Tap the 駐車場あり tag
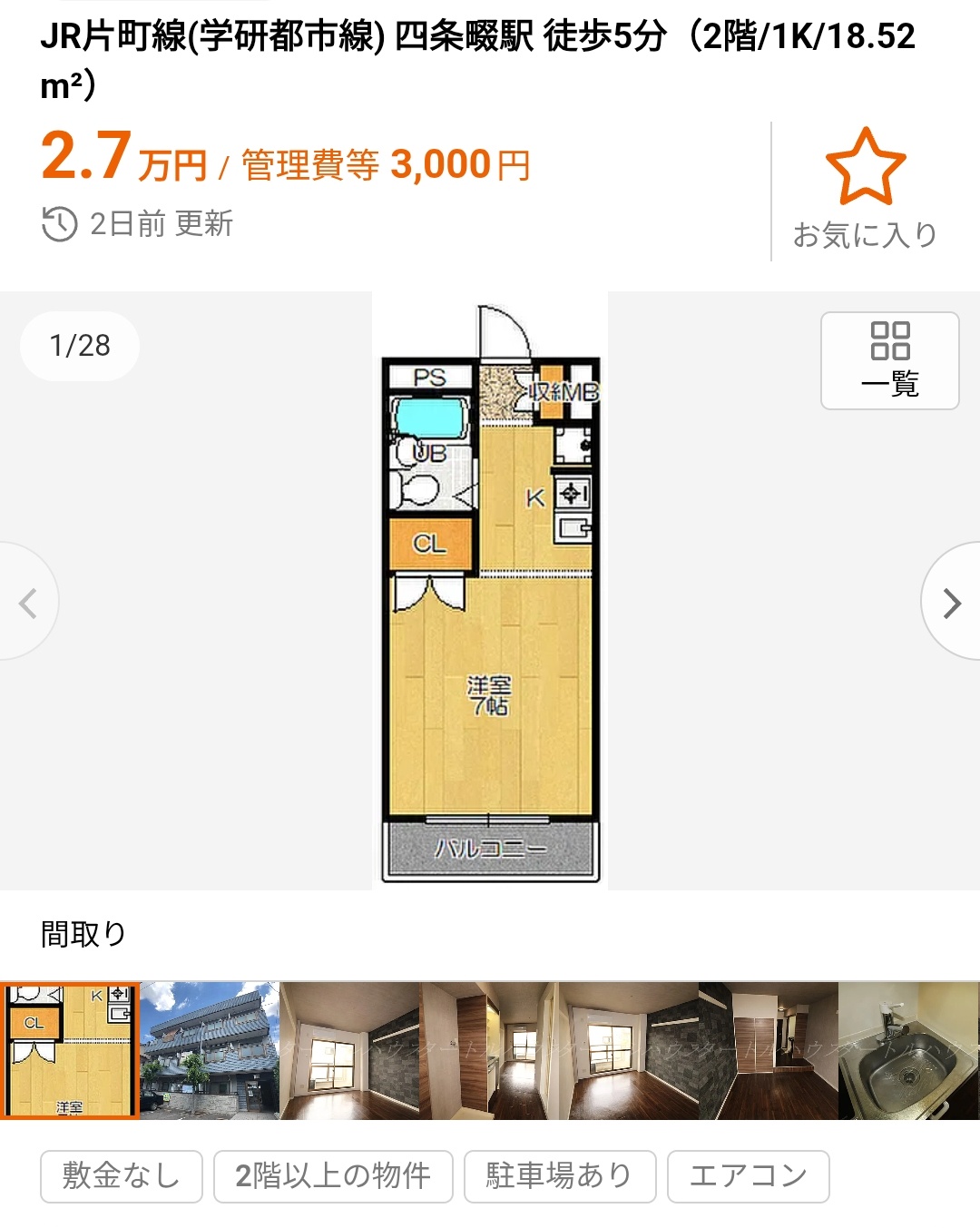Viewport: 980px width, 1228px height. (x=559, y=1175)
